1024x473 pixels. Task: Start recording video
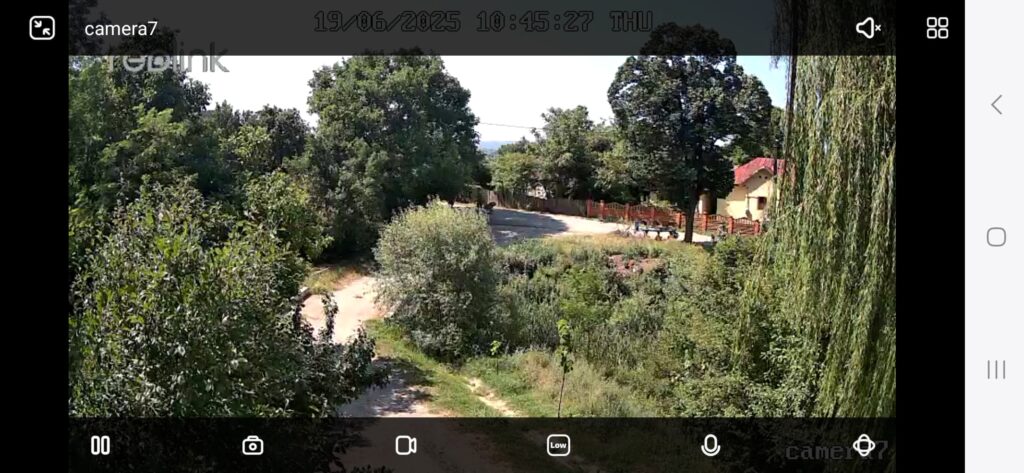(405, 445)
